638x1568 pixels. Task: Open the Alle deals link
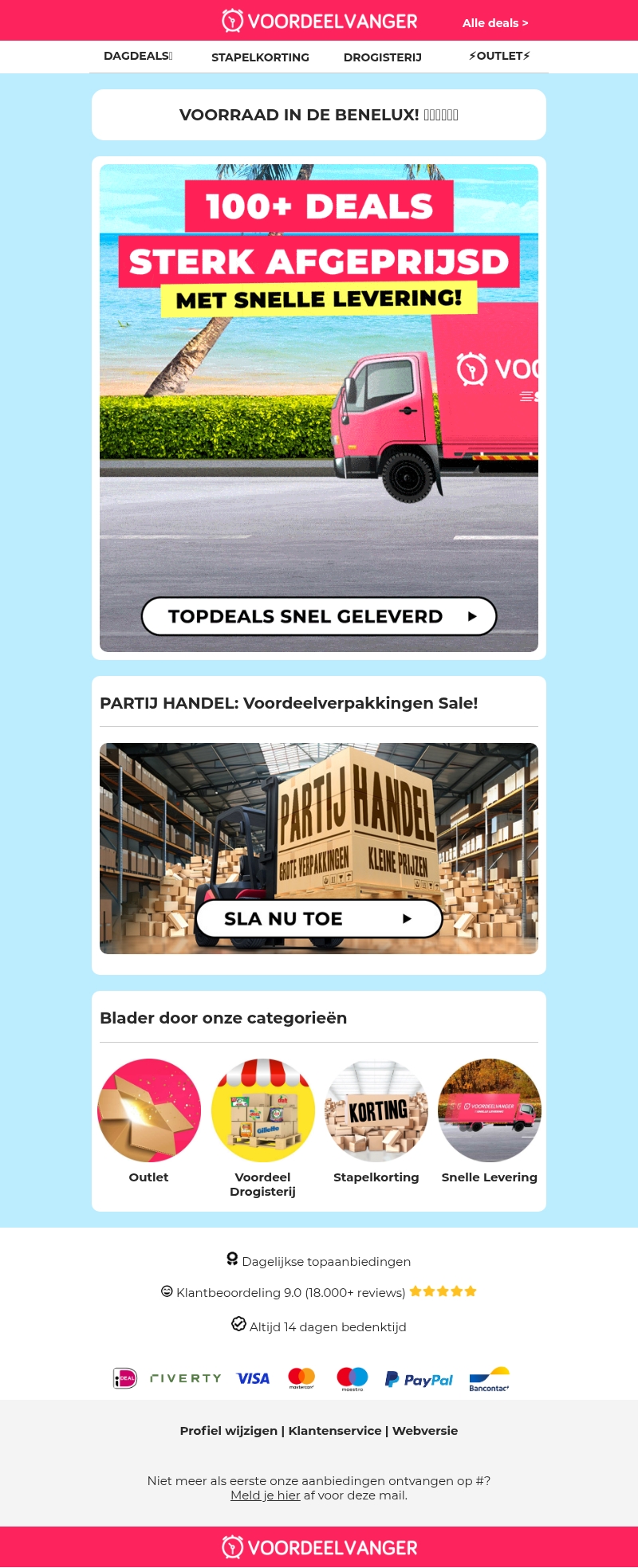(x=494, y=23)
